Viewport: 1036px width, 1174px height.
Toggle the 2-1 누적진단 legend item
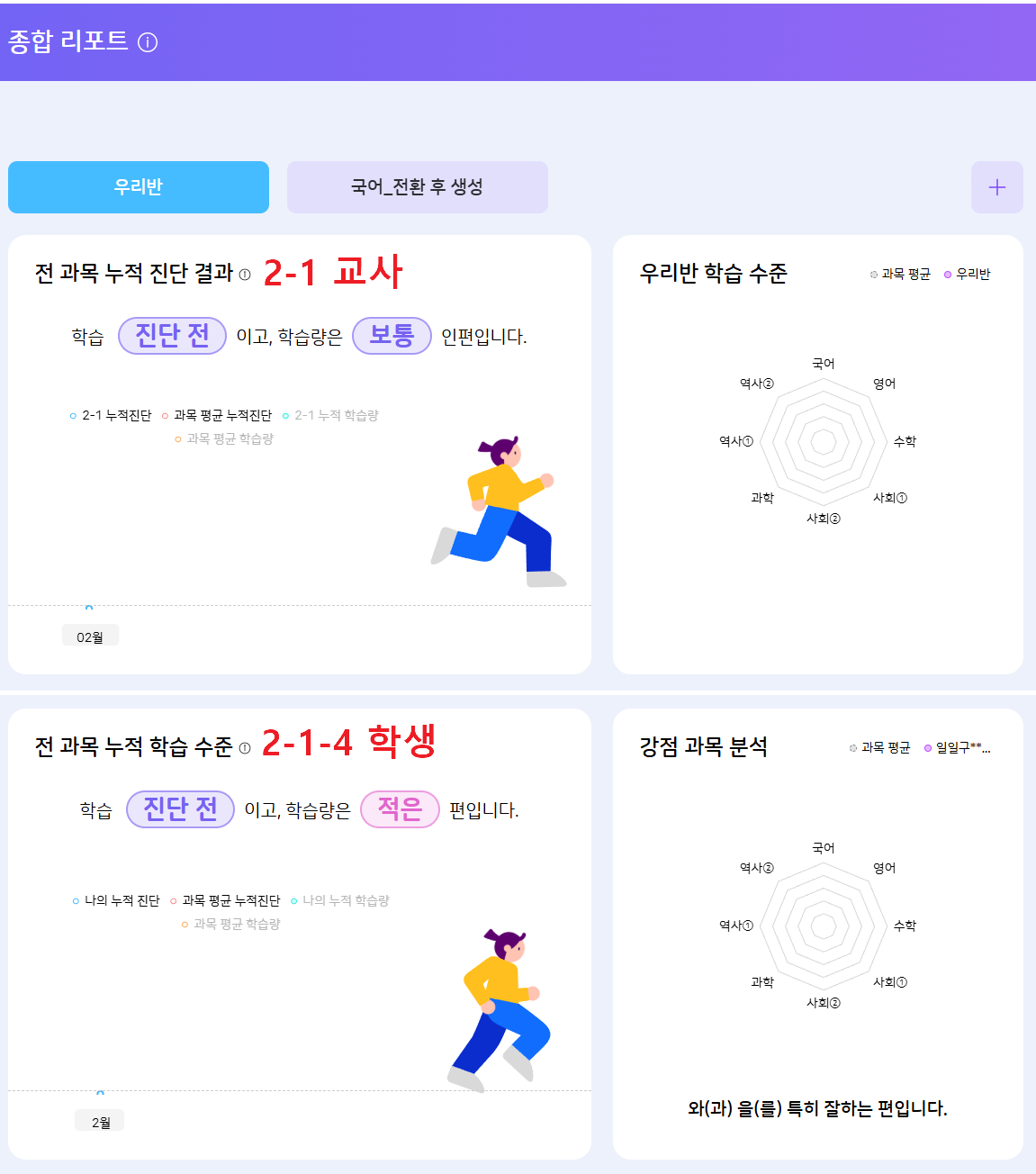point(111,415)
